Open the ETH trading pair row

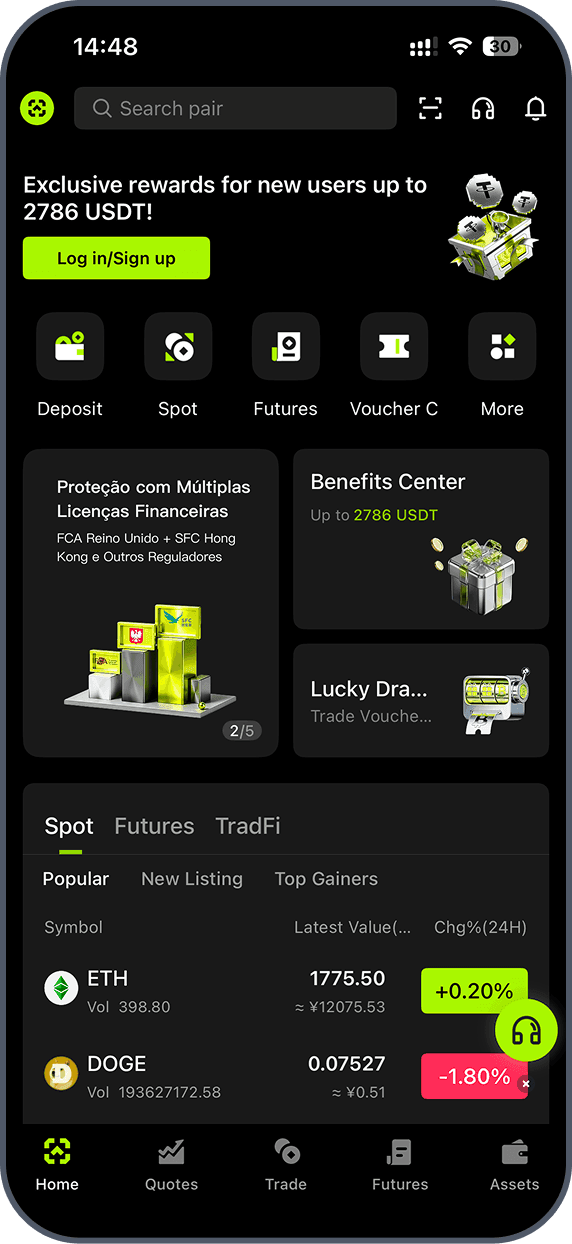click(x=286, y=991)
